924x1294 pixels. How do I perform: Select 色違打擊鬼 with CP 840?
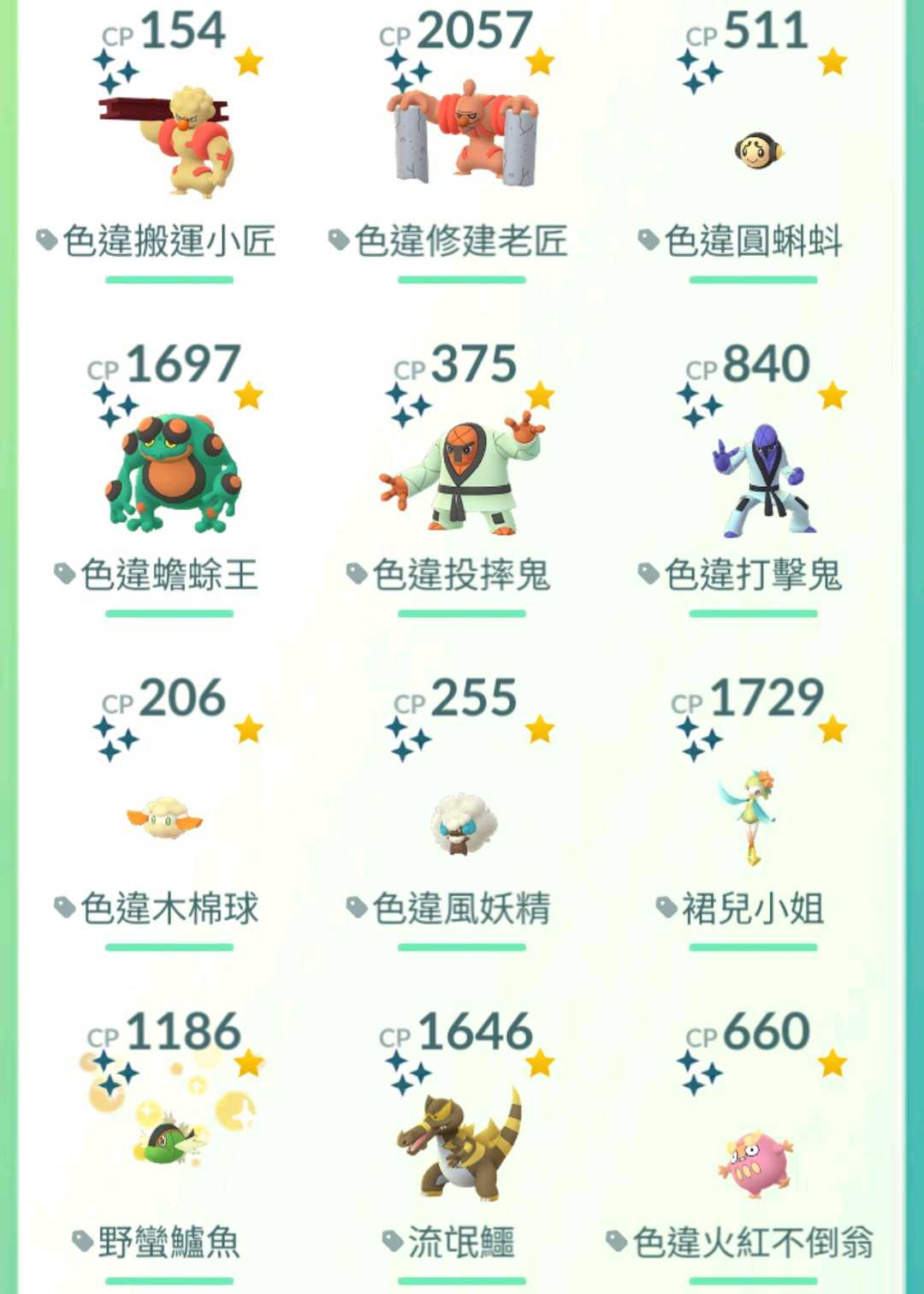point(756,478)
